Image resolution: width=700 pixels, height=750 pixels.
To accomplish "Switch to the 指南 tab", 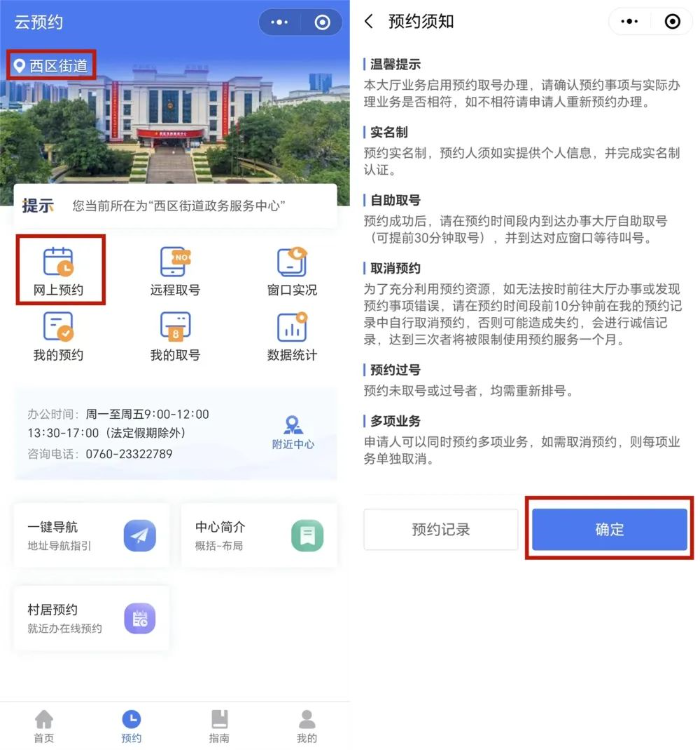I will [x=219, y=726].
